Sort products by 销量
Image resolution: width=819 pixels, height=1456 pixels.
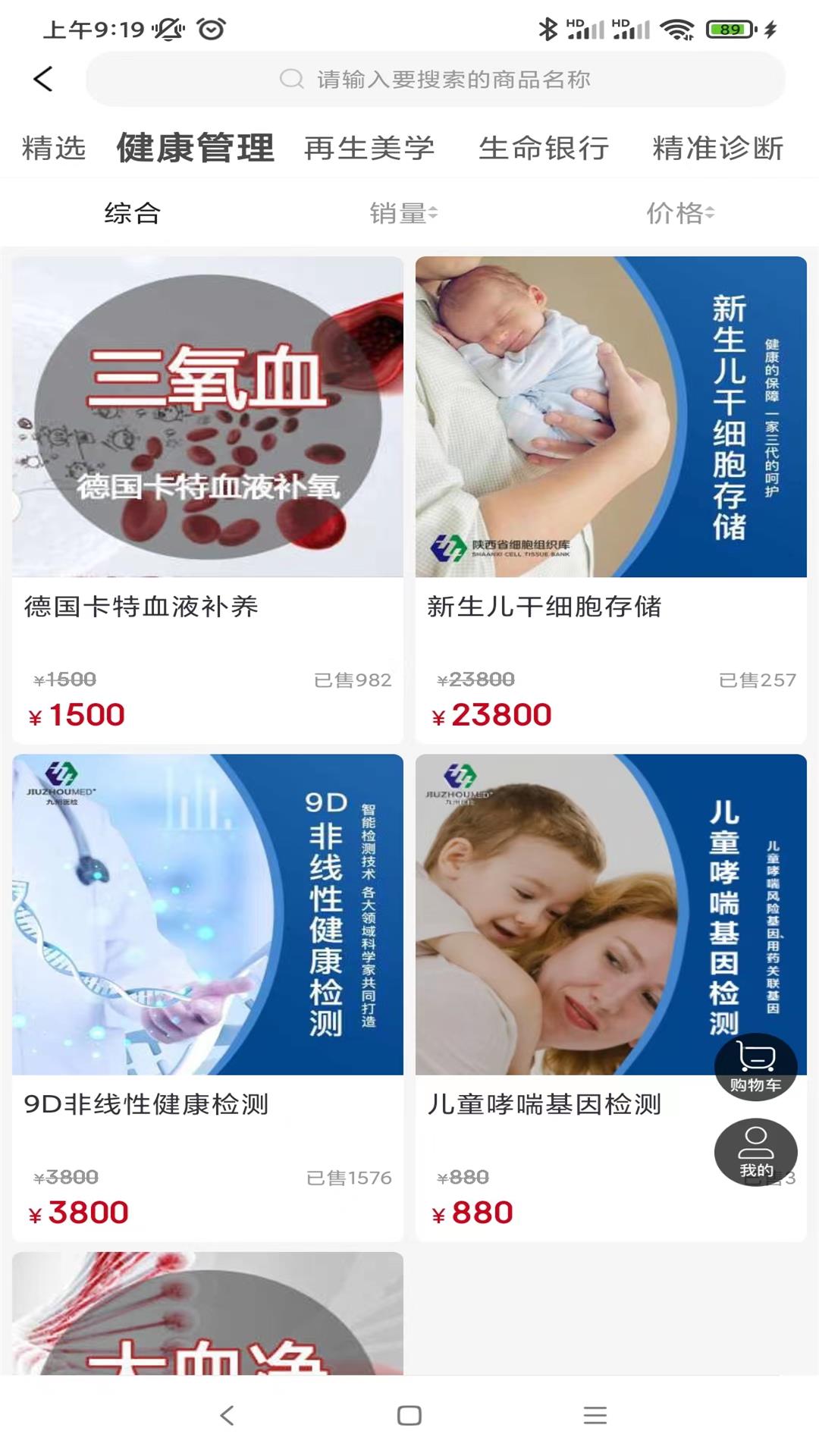(403, 213)
